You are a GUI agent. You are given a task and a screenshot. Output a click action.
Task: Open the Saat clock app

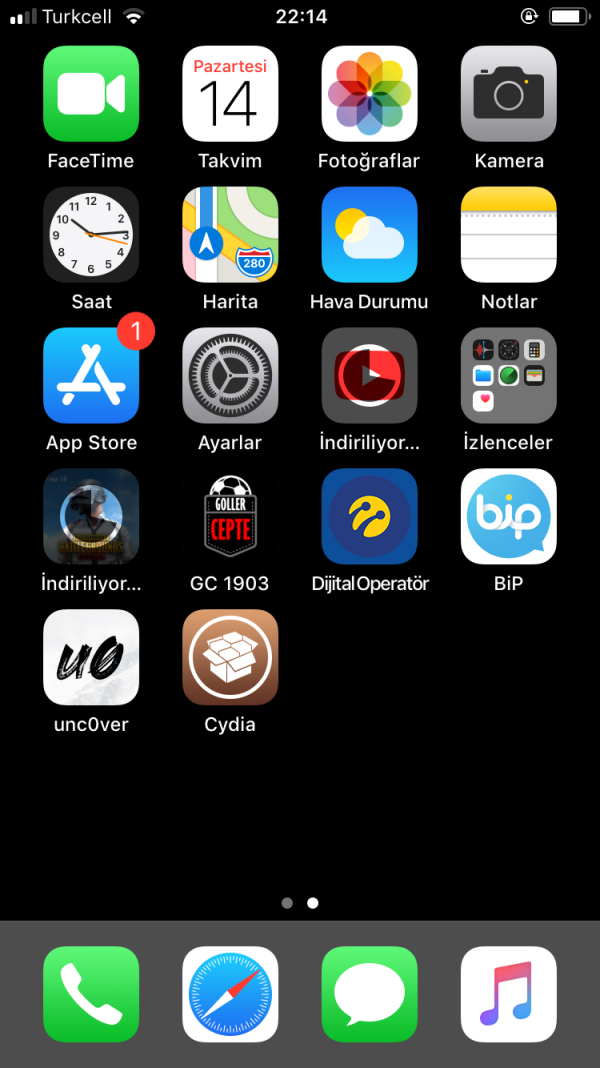click(91, 235)
